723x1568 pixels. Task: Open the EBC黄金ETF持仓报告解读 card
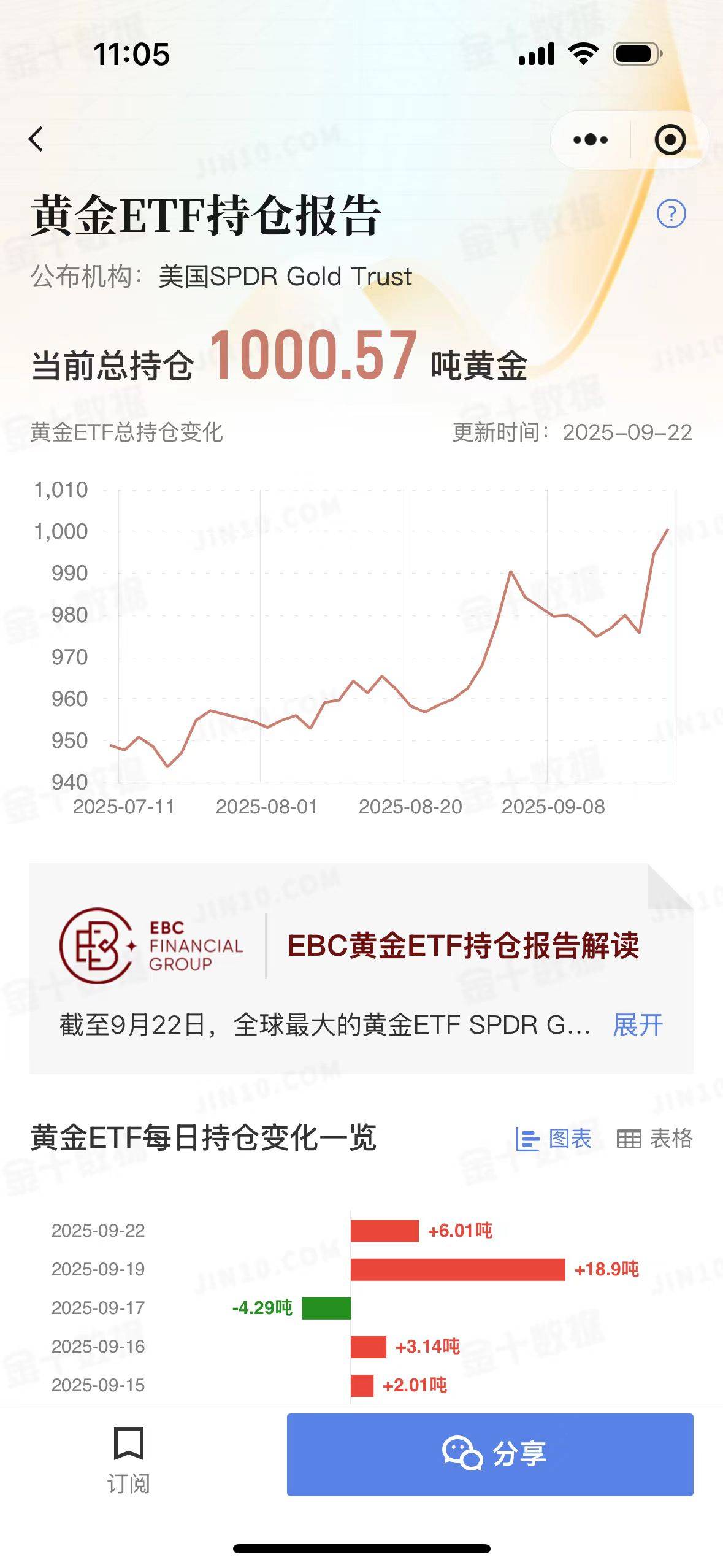click(x=462, y=945)
